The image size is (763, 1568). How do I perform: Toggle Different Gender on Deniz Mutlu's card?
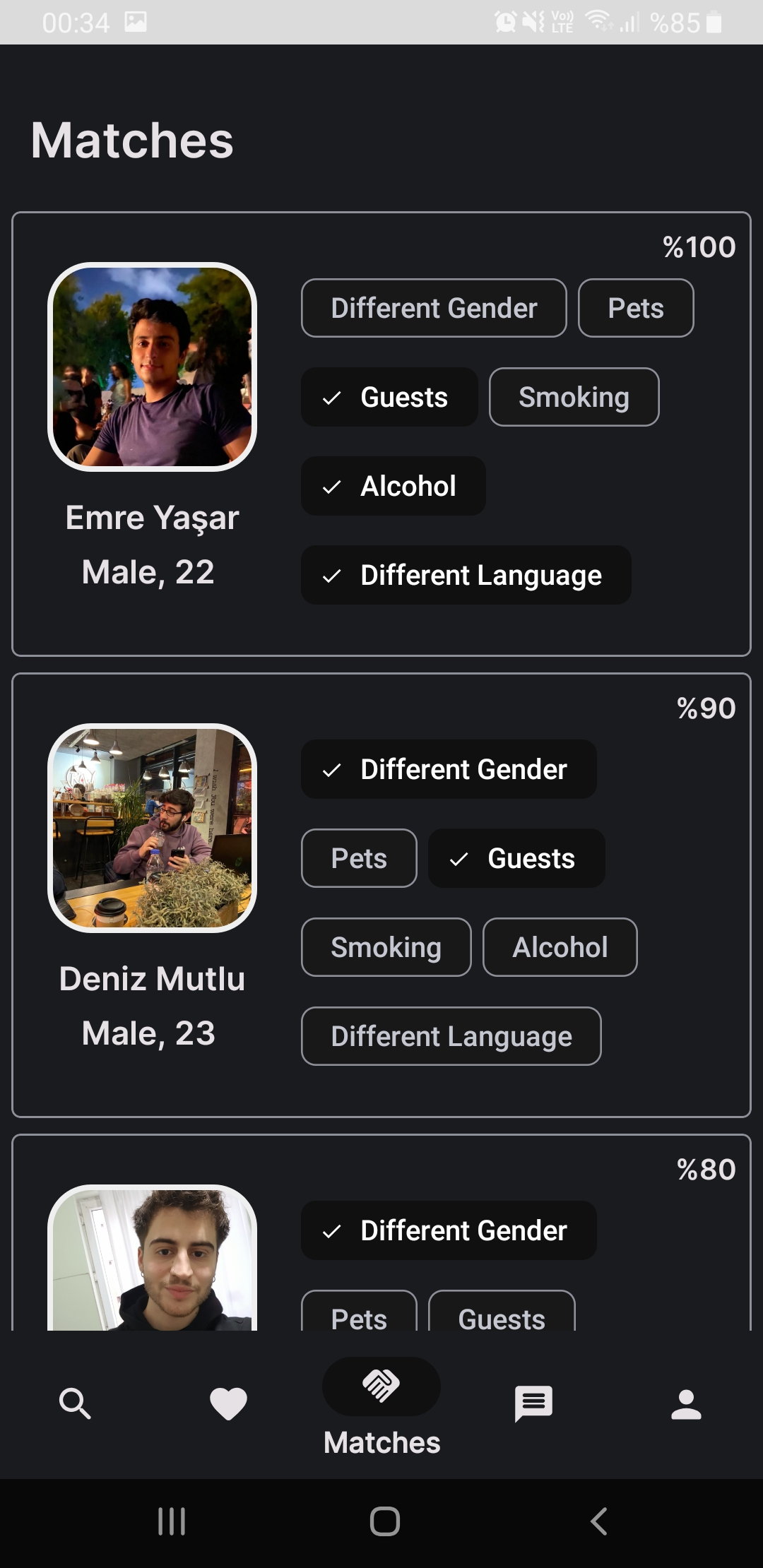[x=449, y=769]
